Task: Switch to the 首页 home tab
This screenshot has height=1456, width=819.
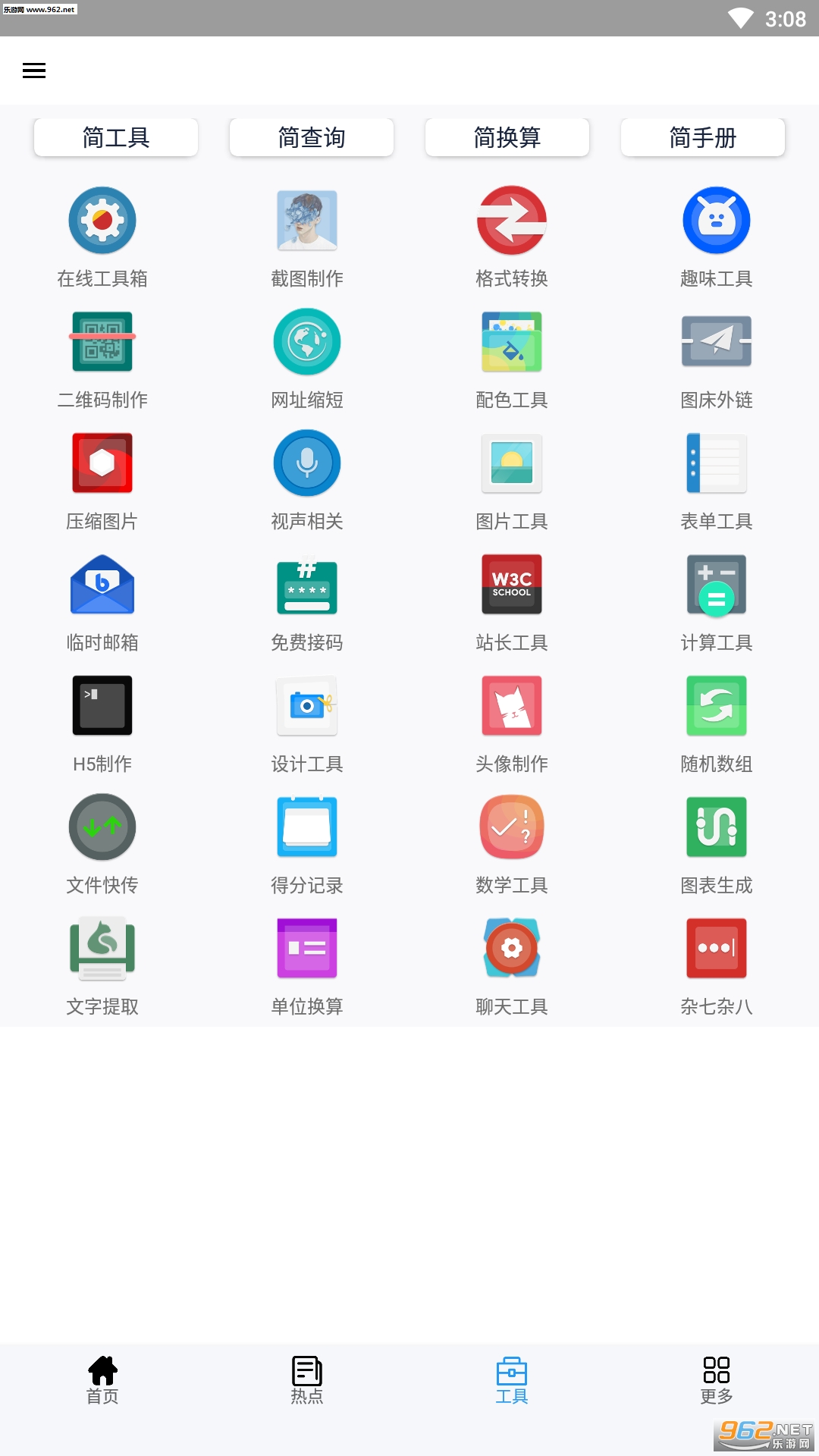Action: pyautogui.click(x=102, y=1380)
